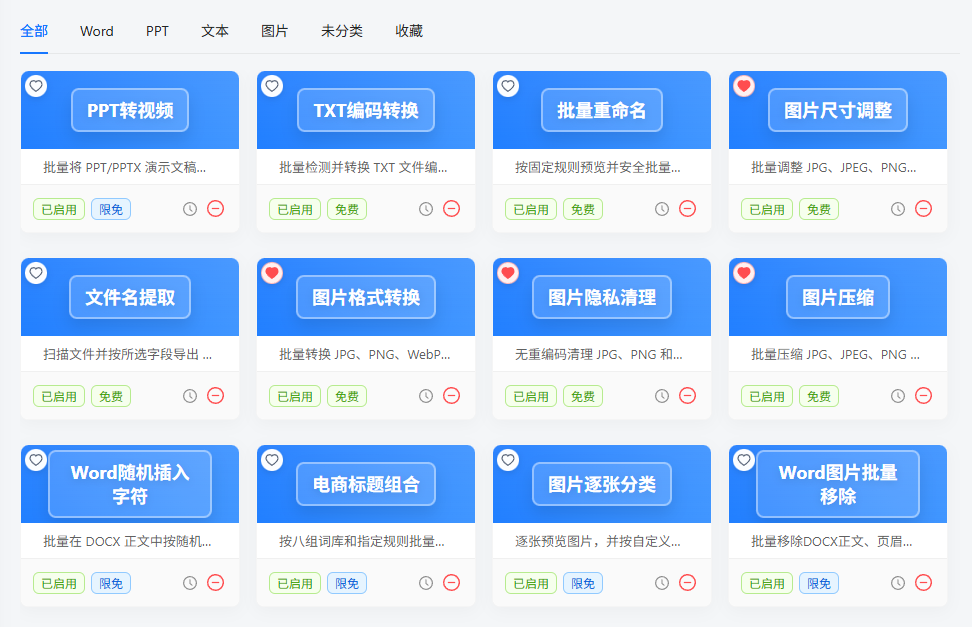Switch to the Word tab
The image size is (972, 627).
point(97,31)
